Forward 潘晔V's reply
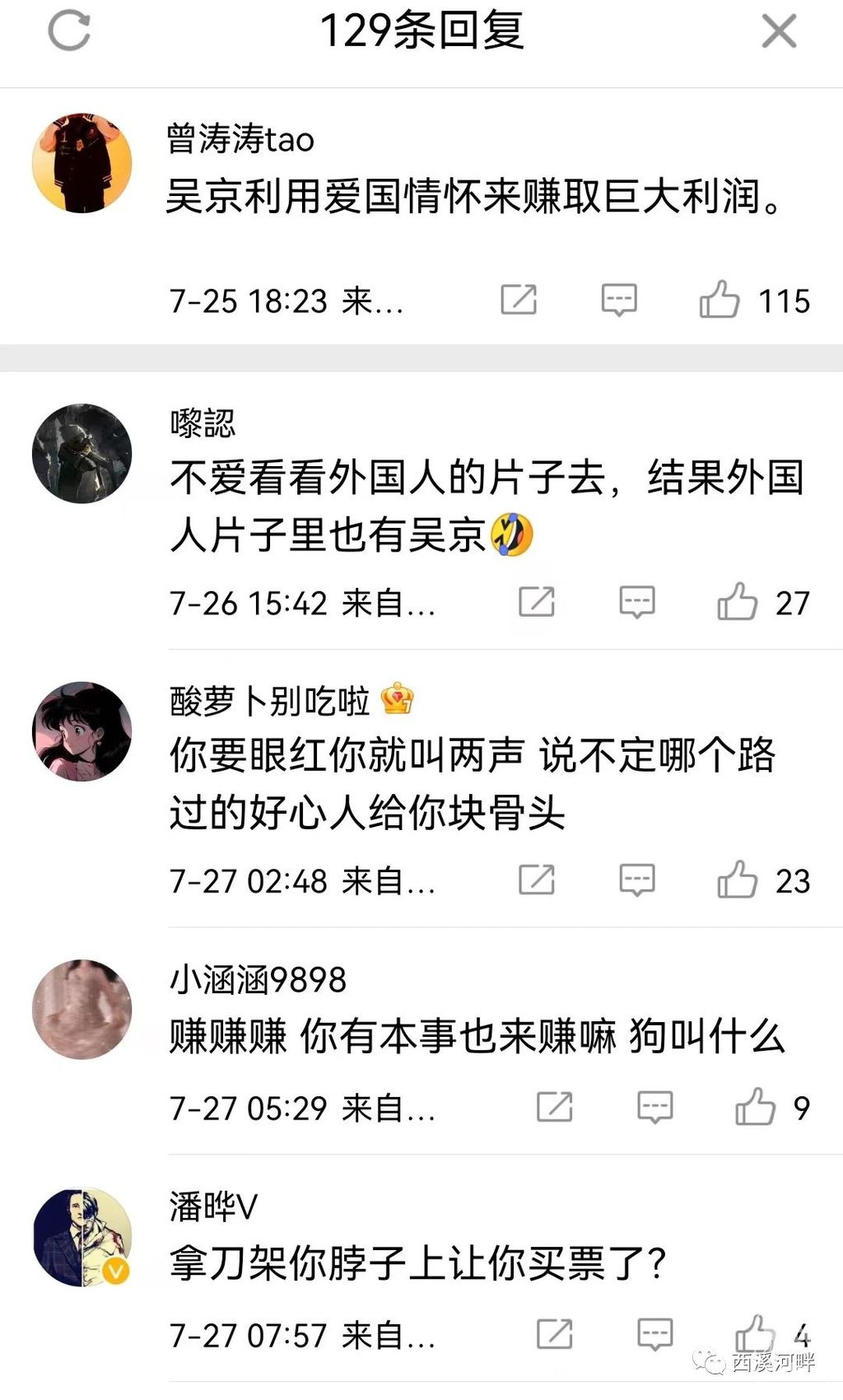Screen dimensions: 843x1400 coord(555,1334)
